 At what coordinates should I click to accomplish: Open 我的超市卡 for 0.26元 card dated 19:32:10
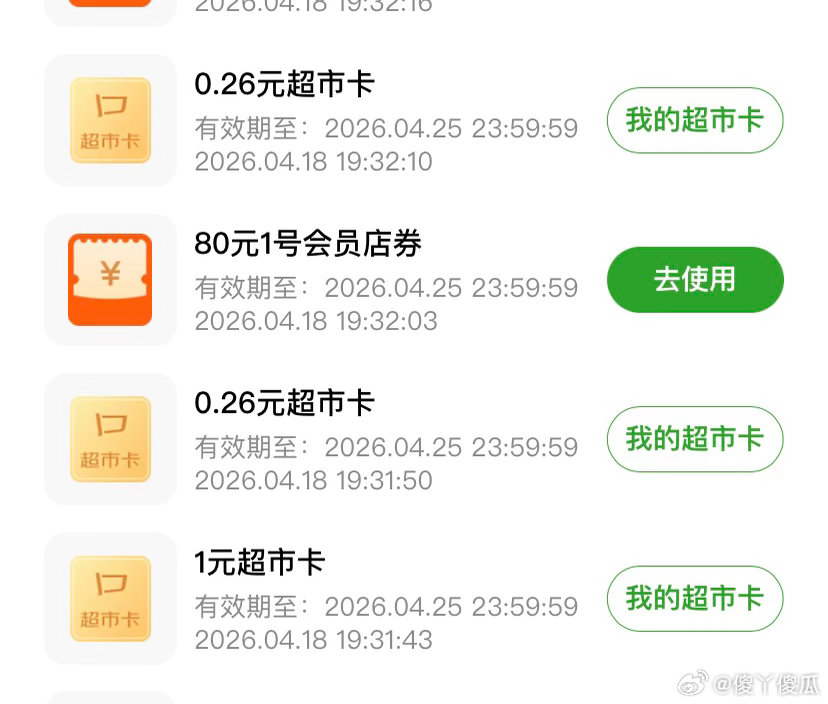coord(695,121)
